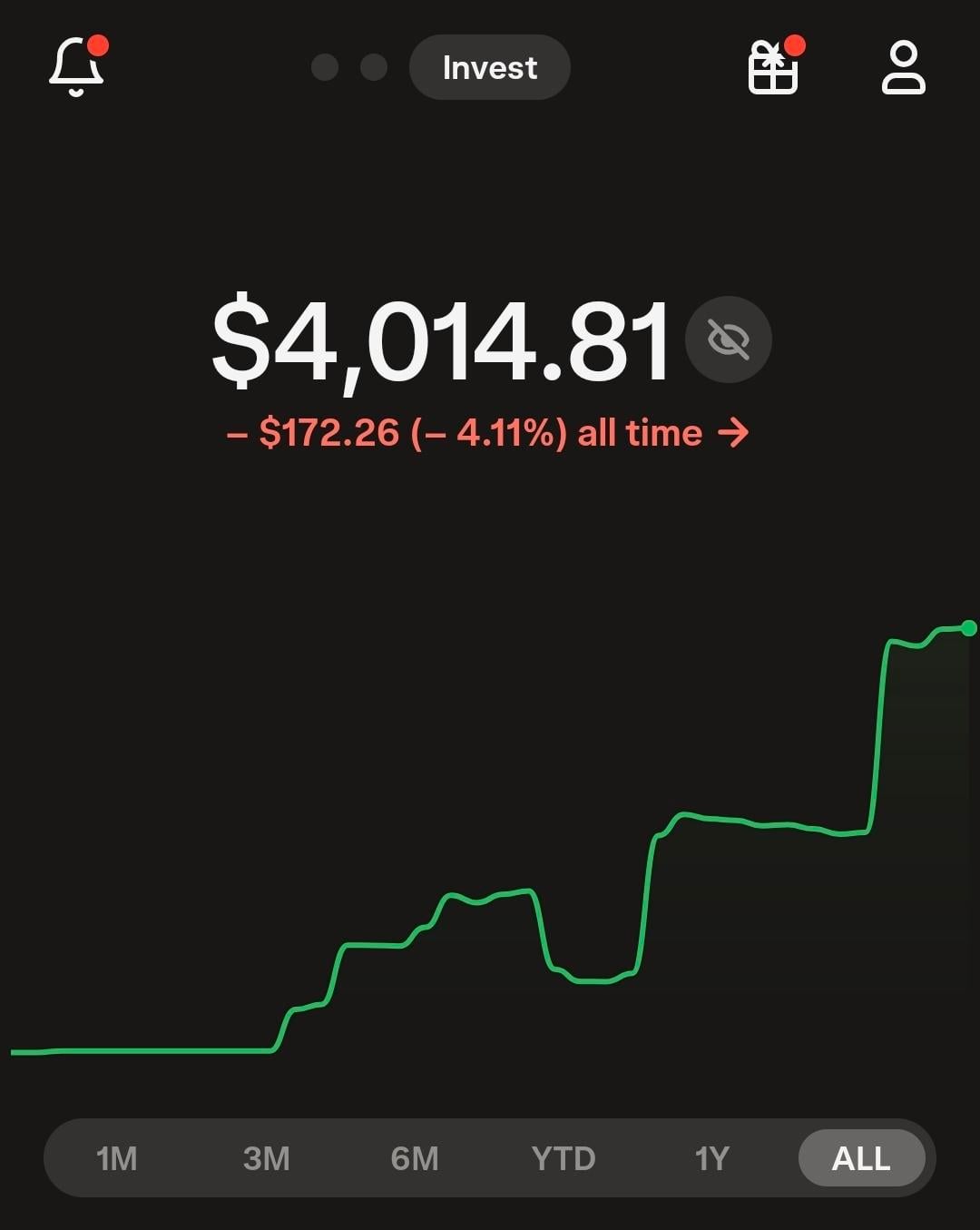The image size is (980, 1230).
Task: Choose the YTD chart range
Action: pyautogui.click(x=563, y=1158)
